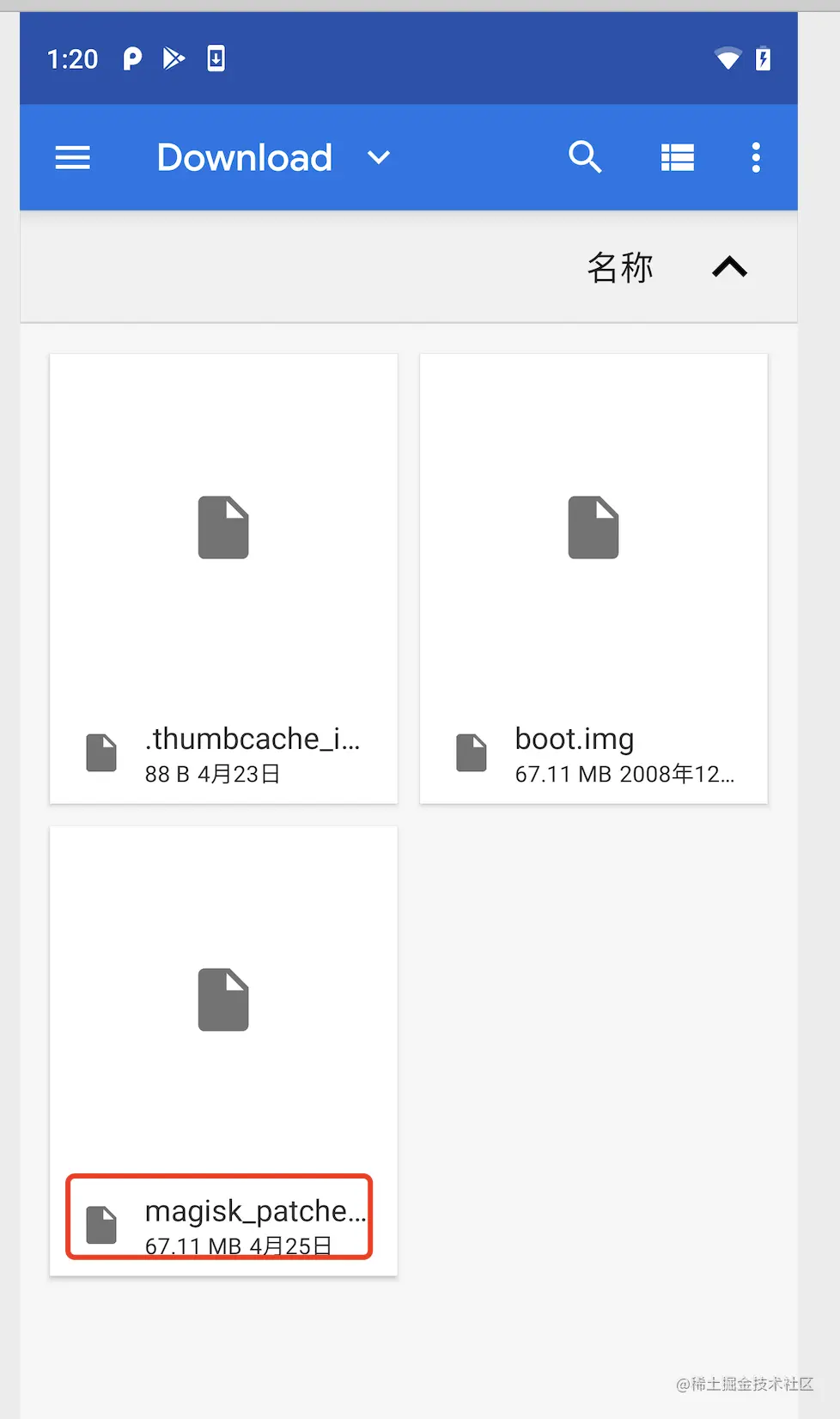Switch to list view layout
Image resolution: width=840 pixels, height=1419 pixels.
click(x=678, y=158)
